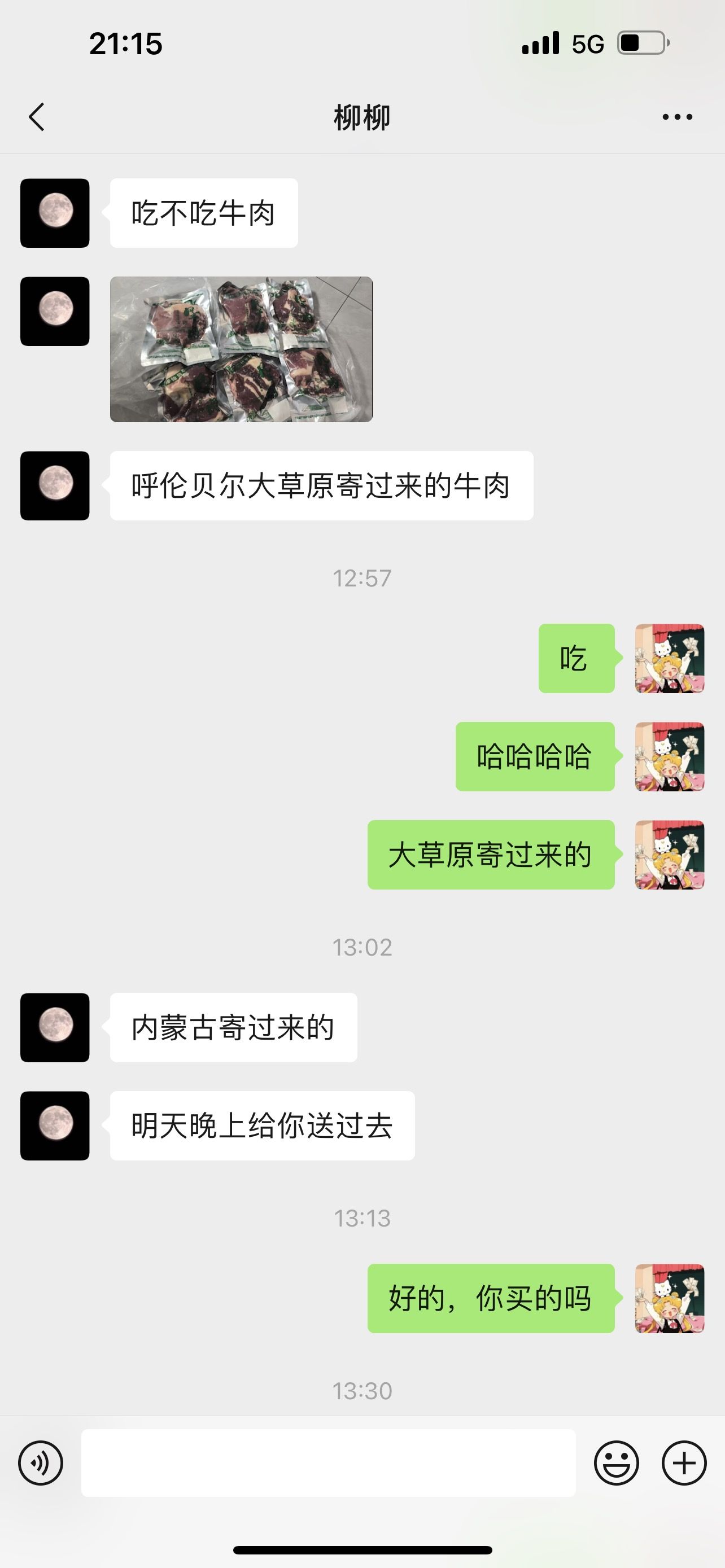
Task: Open the chat info three-dot menu
Action: pyautogui.click(x=678, y=117)
